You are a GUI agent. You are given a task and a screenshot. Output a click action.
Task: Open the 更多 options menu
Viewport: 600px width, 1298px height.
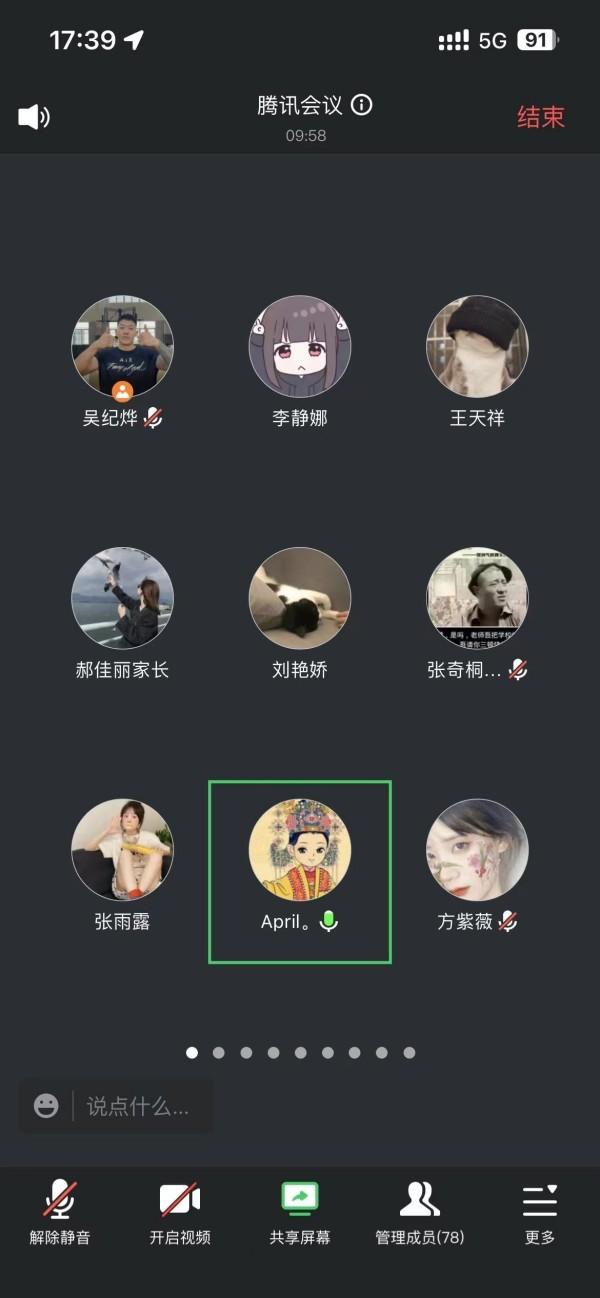pos(540,1211)
